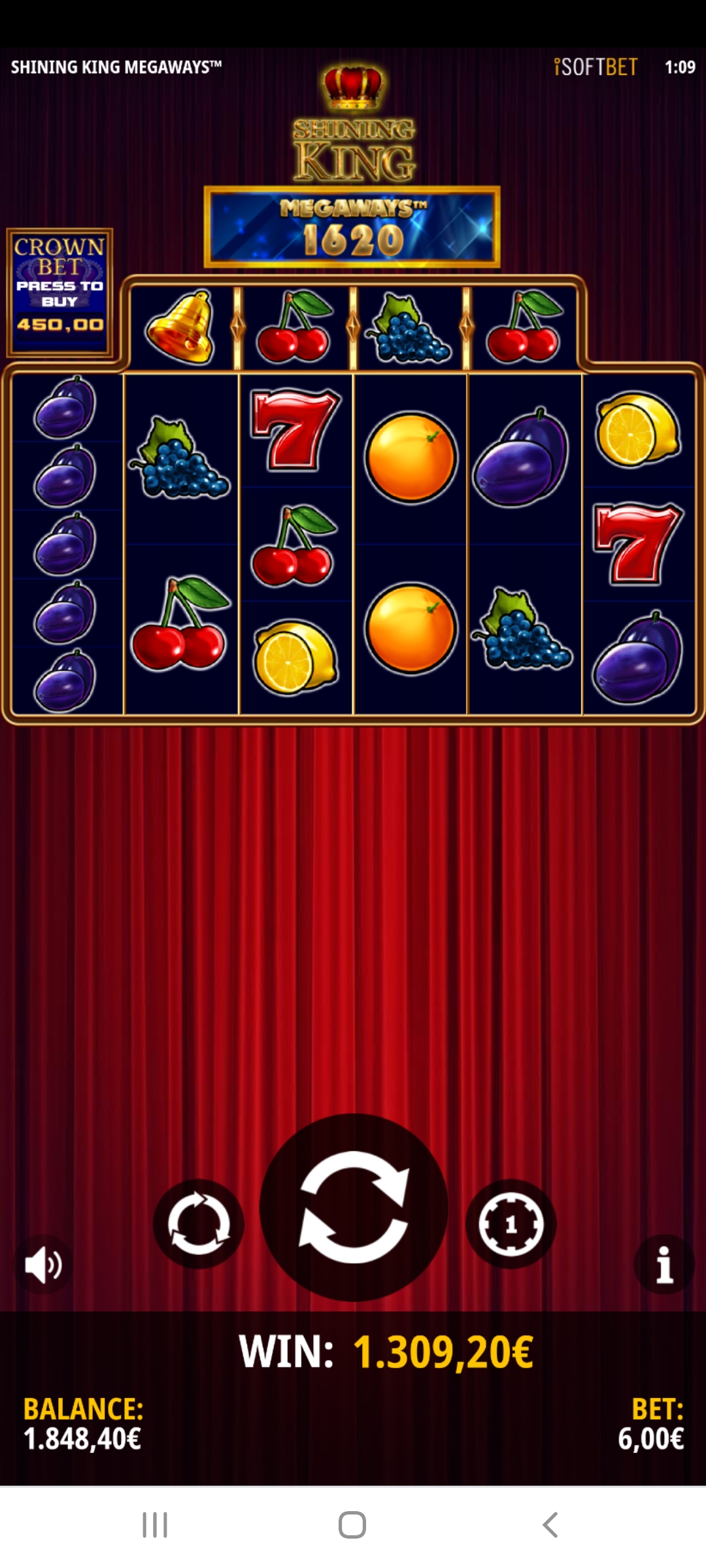Open the autoplay spin settings
Screen dimensions: 706x1568
coord(199,1224)
